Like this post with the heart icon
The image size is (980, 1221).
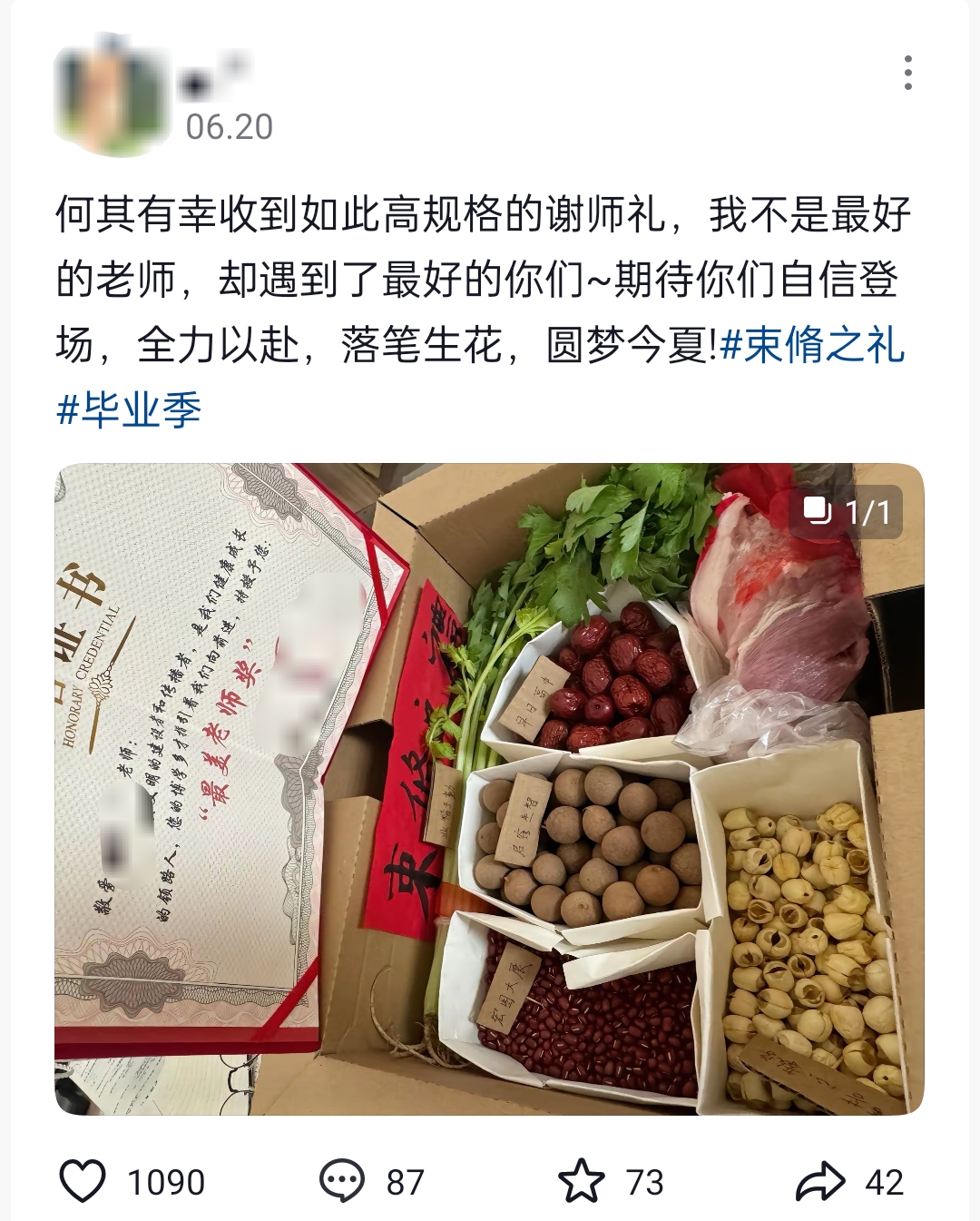coord(83,1181)
